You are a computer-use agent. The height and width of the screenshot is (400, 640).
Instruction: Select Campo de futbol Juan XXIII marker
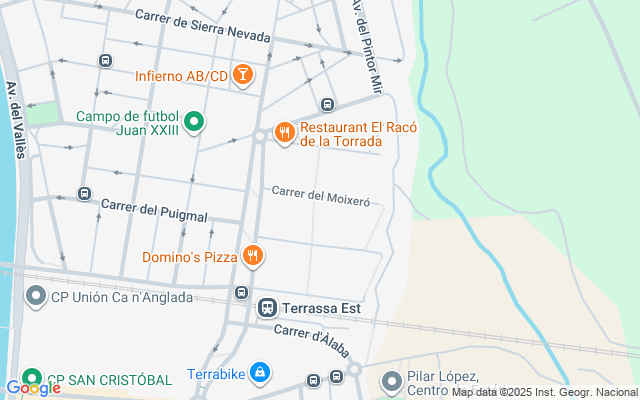click(194, 122)
